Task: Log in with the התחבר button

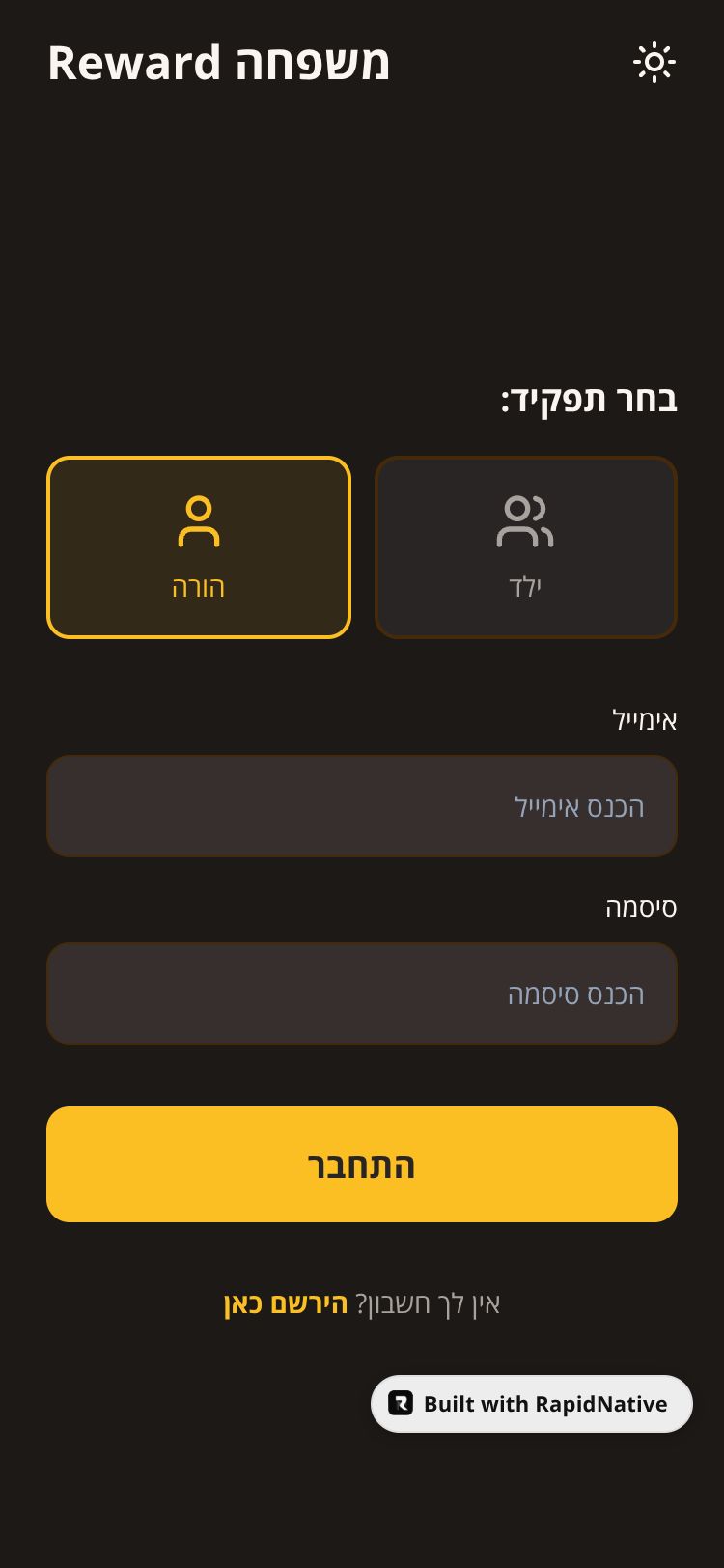Action: tap(362, 1164)
